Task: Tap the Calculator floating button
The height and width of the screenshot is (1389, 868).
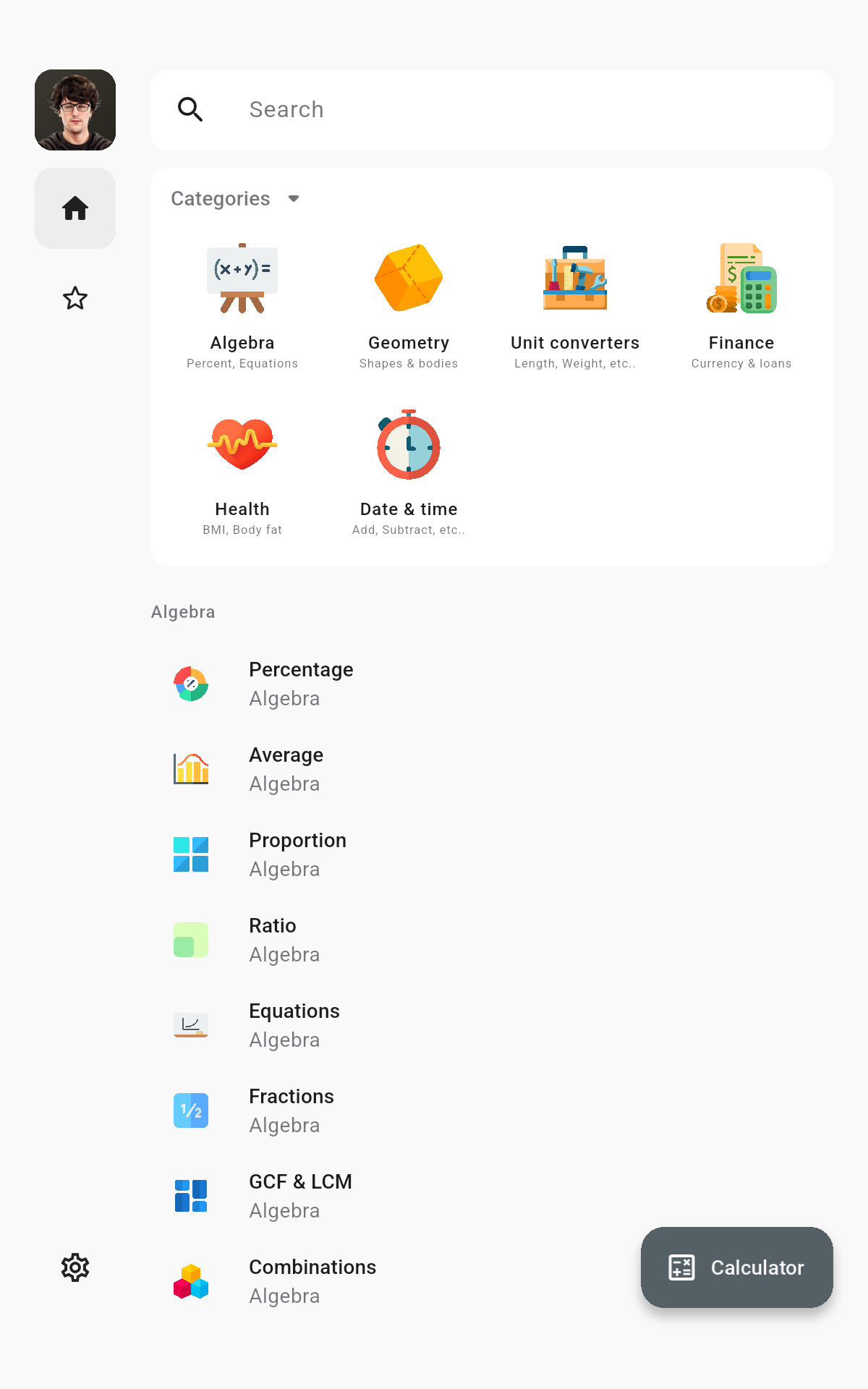Action: tap(737, 1267)
